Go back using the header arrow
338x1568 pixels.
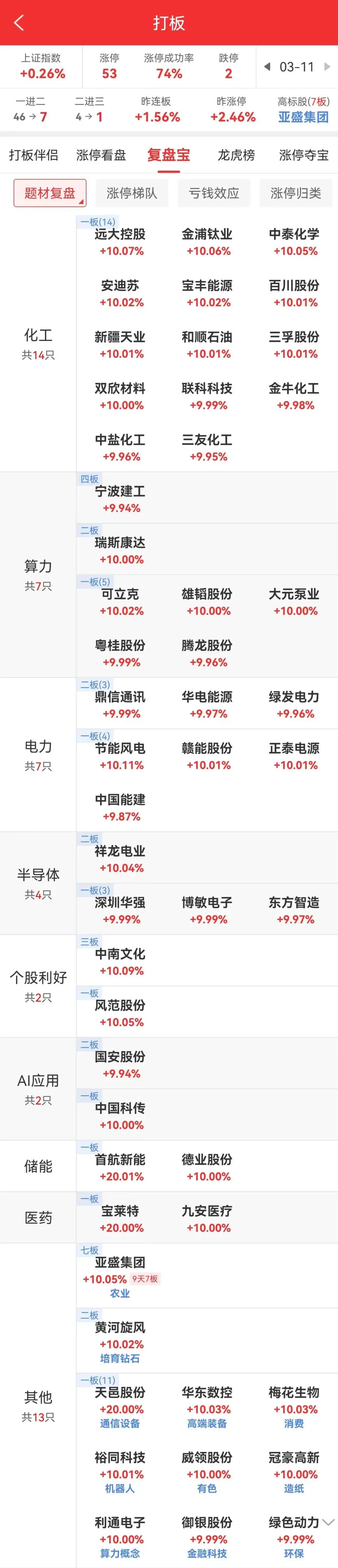pos(19,23)
